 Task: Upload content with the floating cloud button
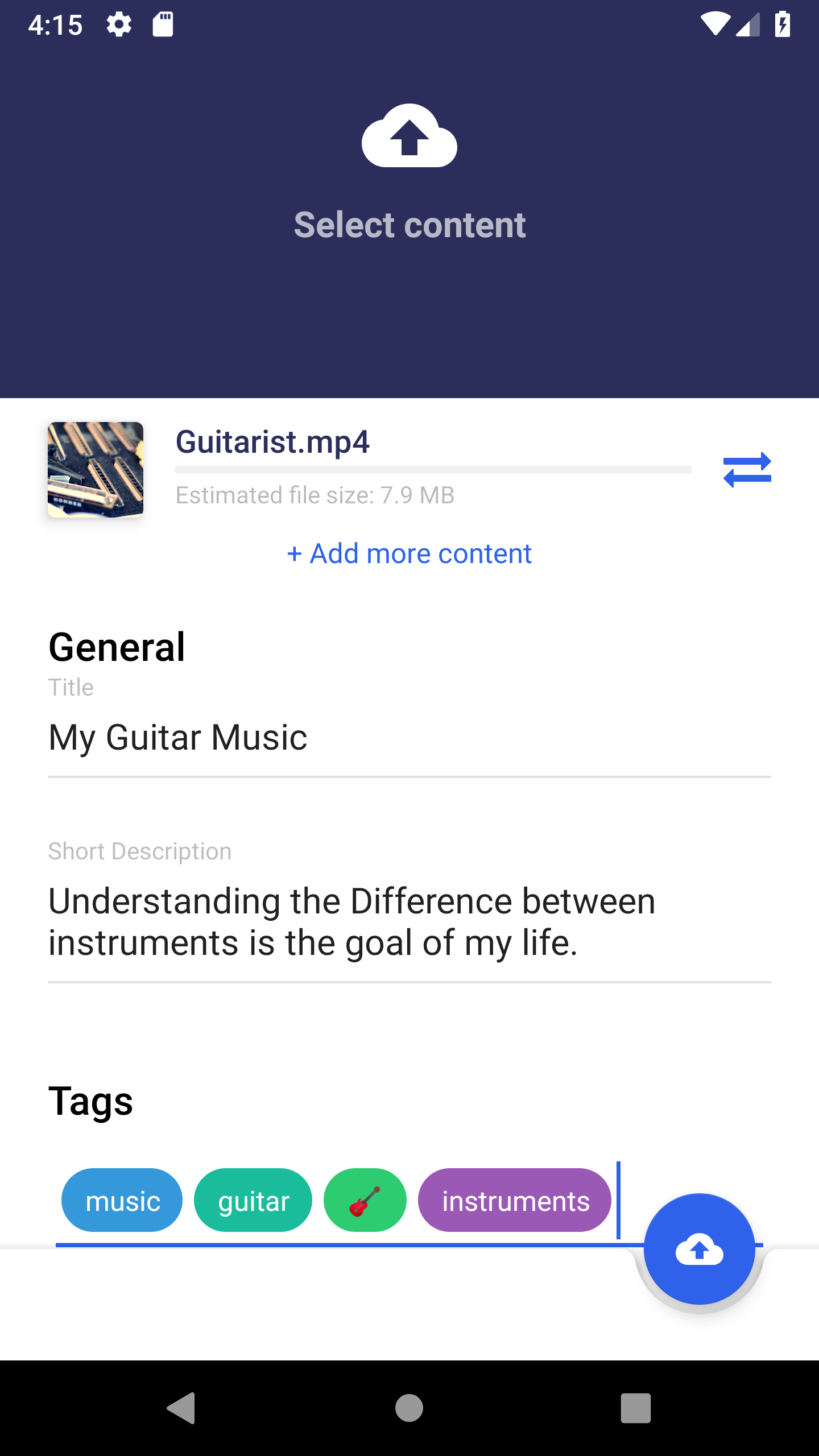click(699, 1249)
